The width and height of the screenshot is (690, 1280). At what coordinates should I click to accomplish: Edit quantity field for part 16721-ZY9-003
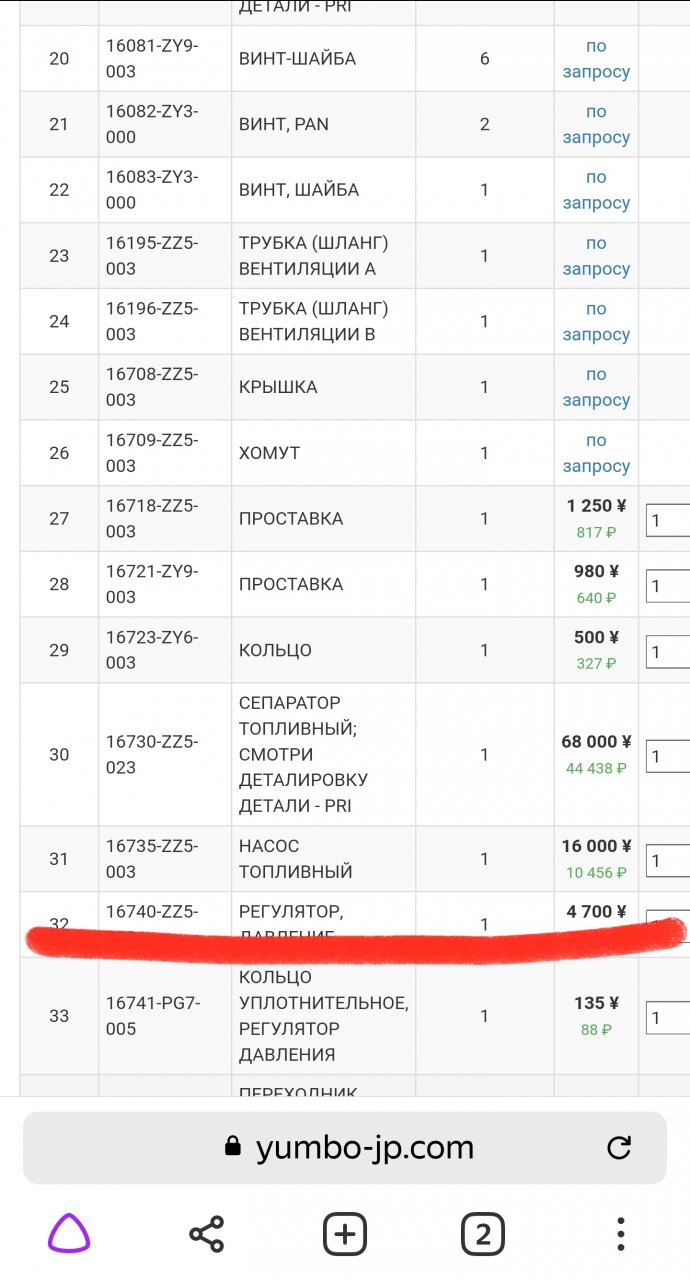click(668, 586)
